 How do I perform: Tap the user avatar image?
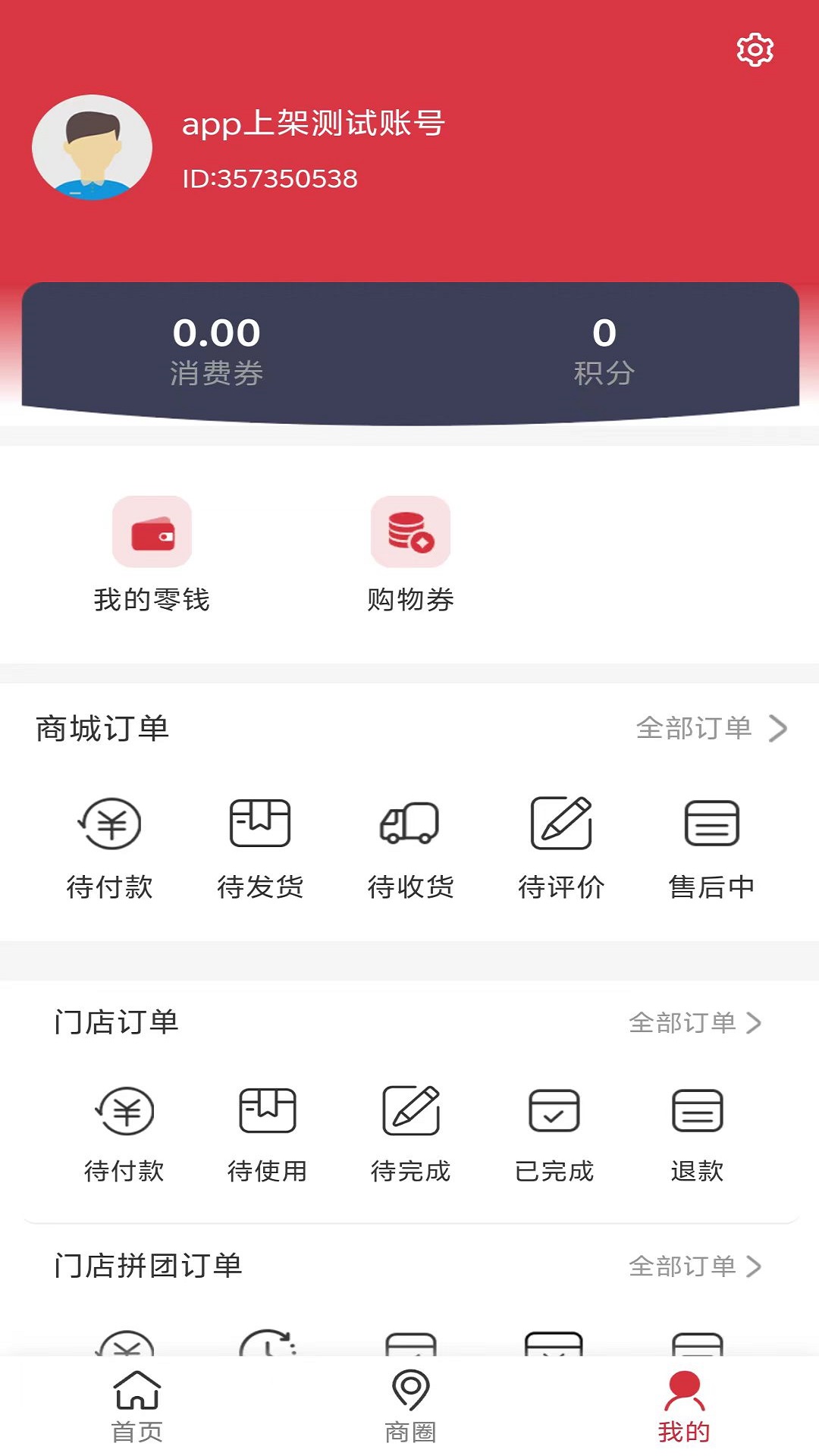pyautogui.click(x=93, y=149)
